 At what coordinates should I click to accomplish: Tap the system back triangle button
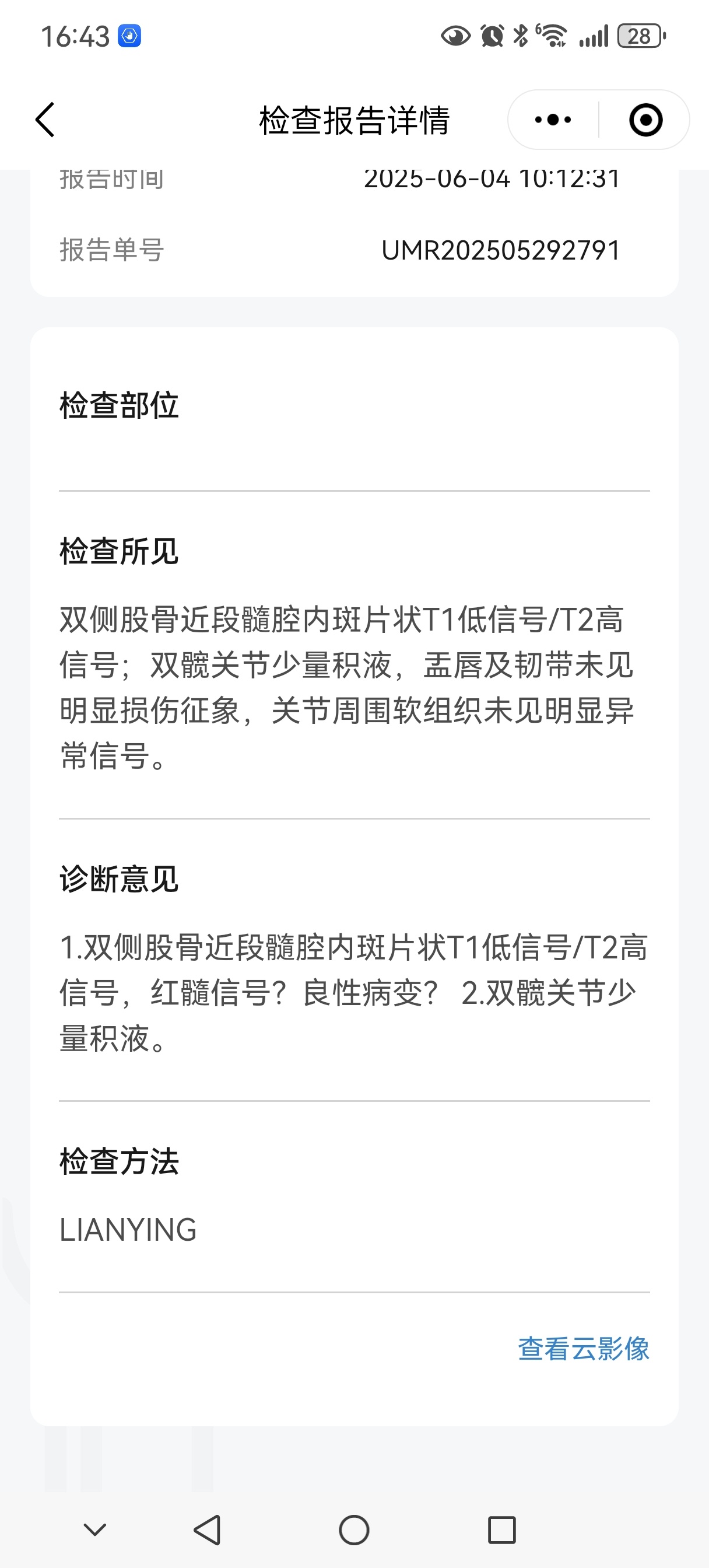pos(207,1529)
